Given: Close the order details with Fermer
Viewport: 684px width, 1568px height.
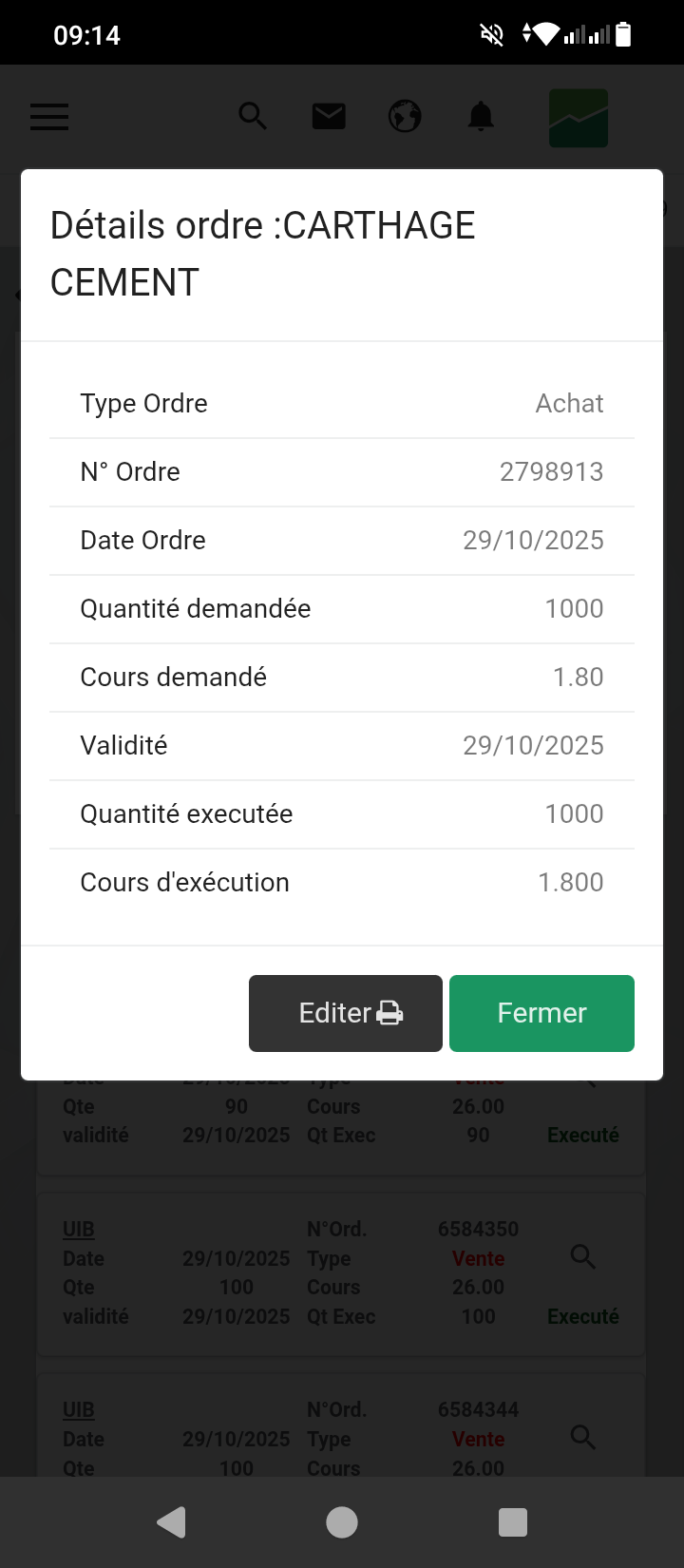Looking at the screenshot, I should [x=541, y=1013].
